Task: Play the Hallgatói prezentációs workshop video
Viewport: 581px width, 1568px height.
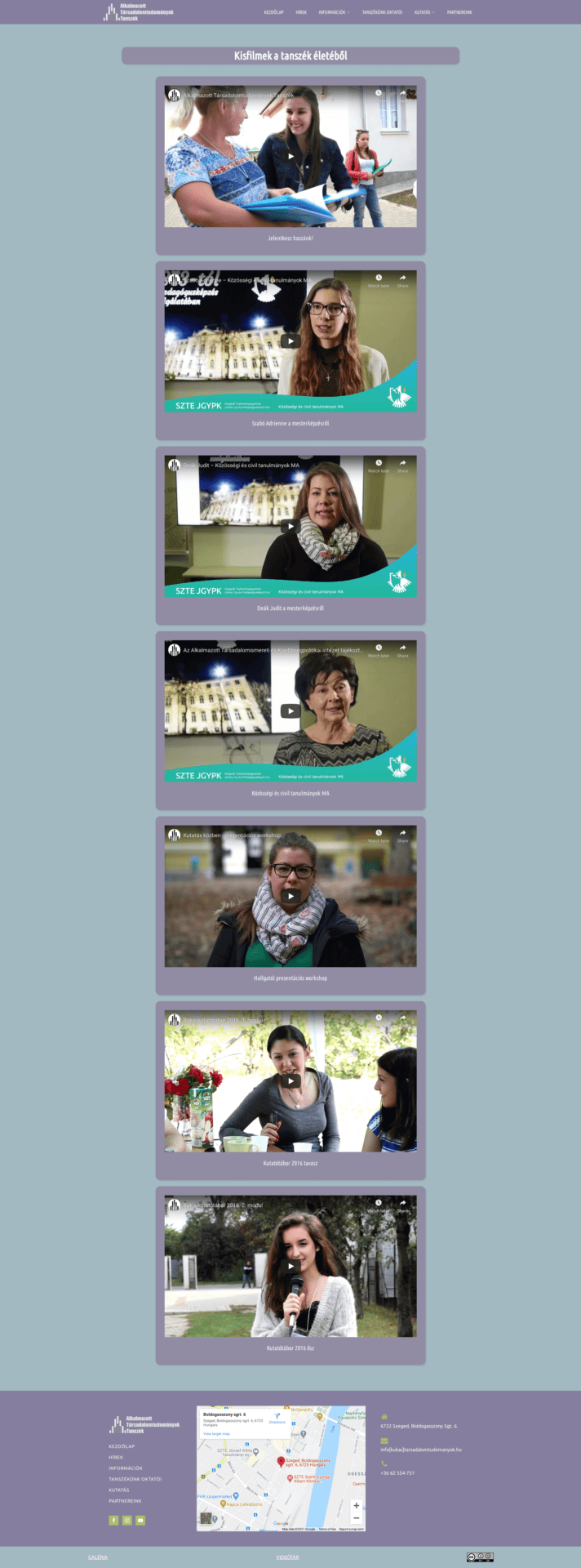Action: (290, 896)
